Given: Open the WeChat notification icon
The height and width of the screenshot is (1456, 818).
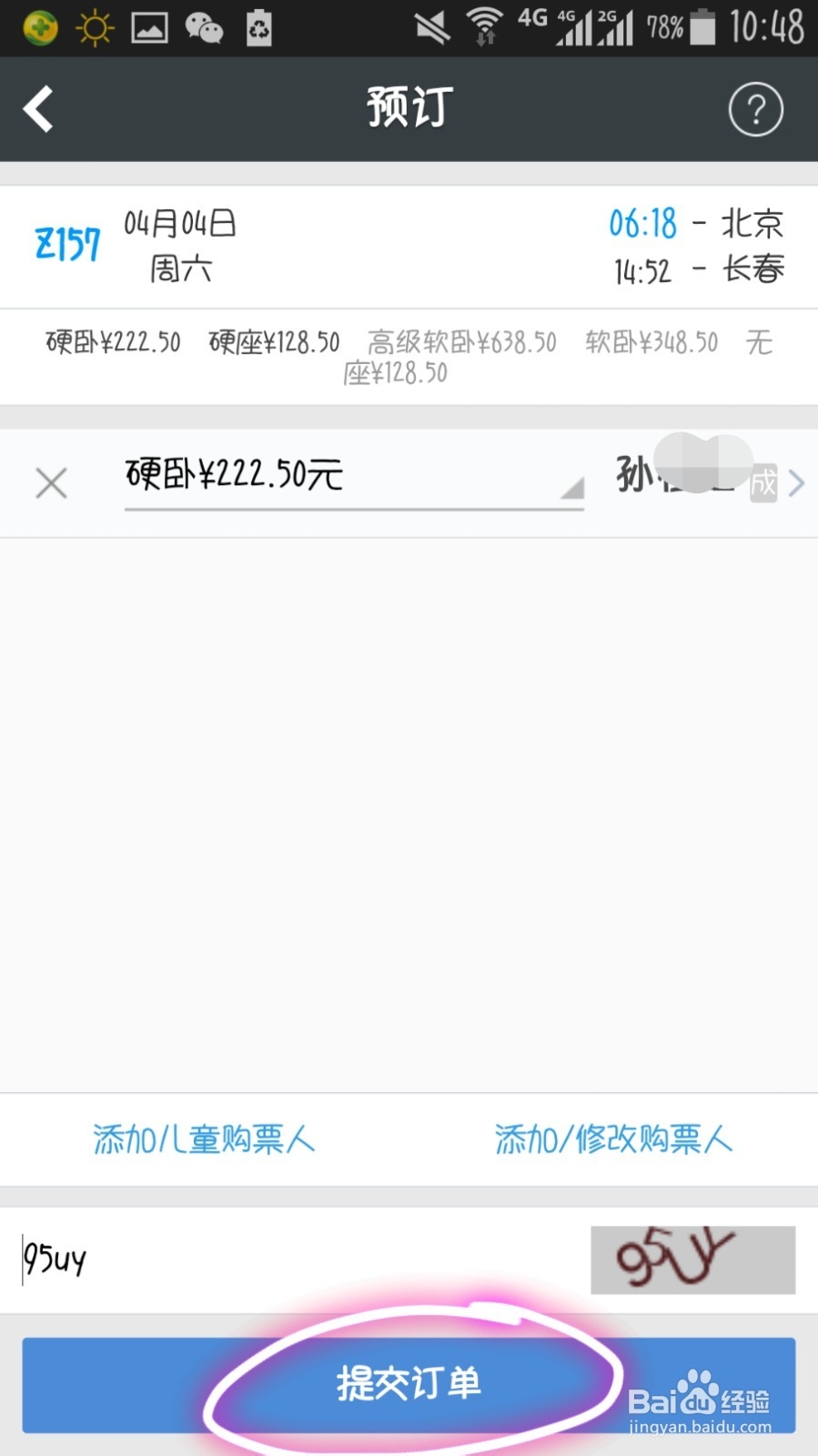Looking at the screenshot, I should click(204, 27).
